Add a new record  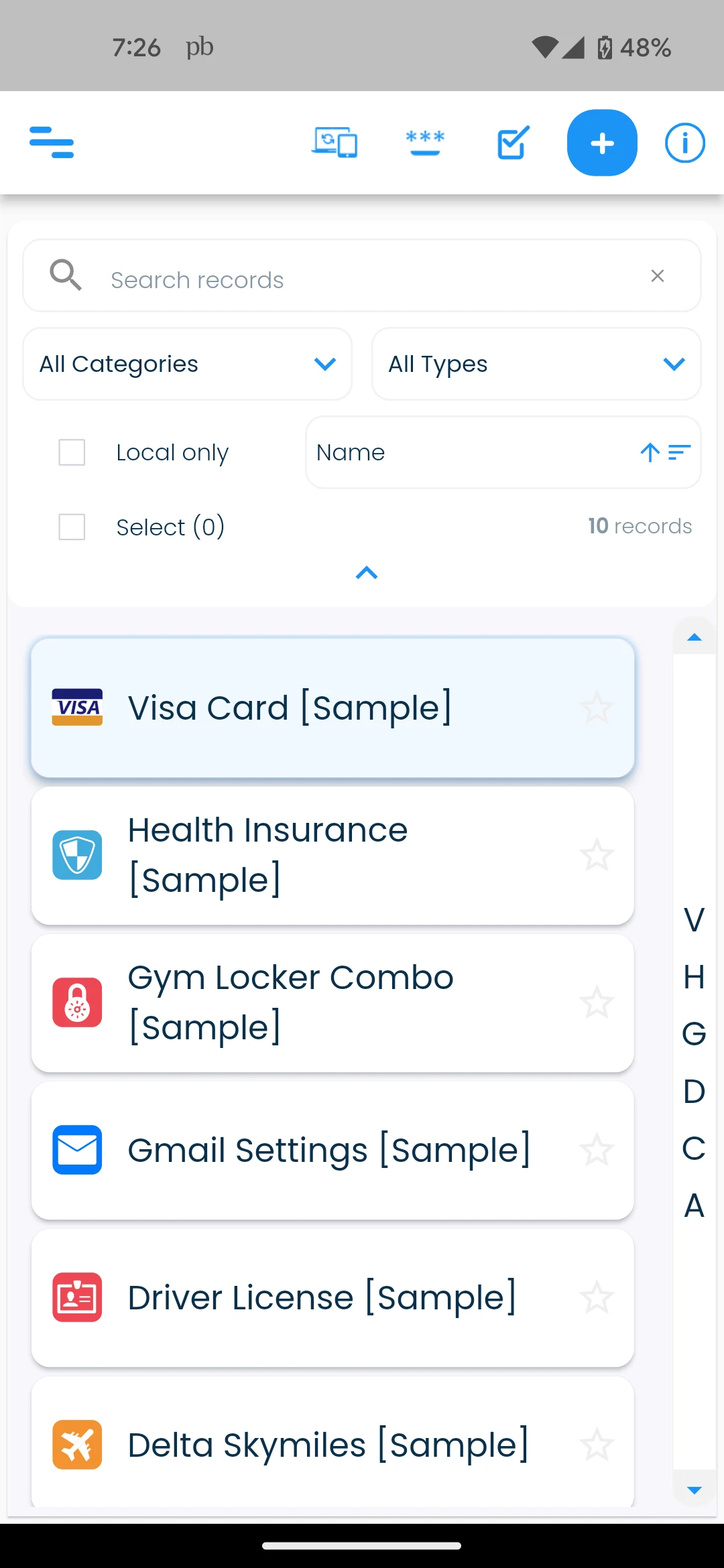pos(602,143)
